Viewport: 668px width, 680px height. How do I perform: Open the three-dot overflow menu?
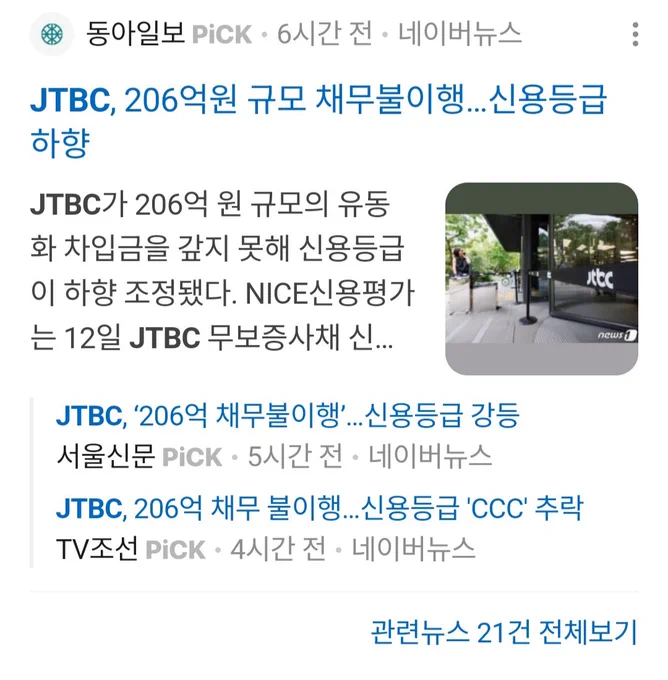pos(635,34)
